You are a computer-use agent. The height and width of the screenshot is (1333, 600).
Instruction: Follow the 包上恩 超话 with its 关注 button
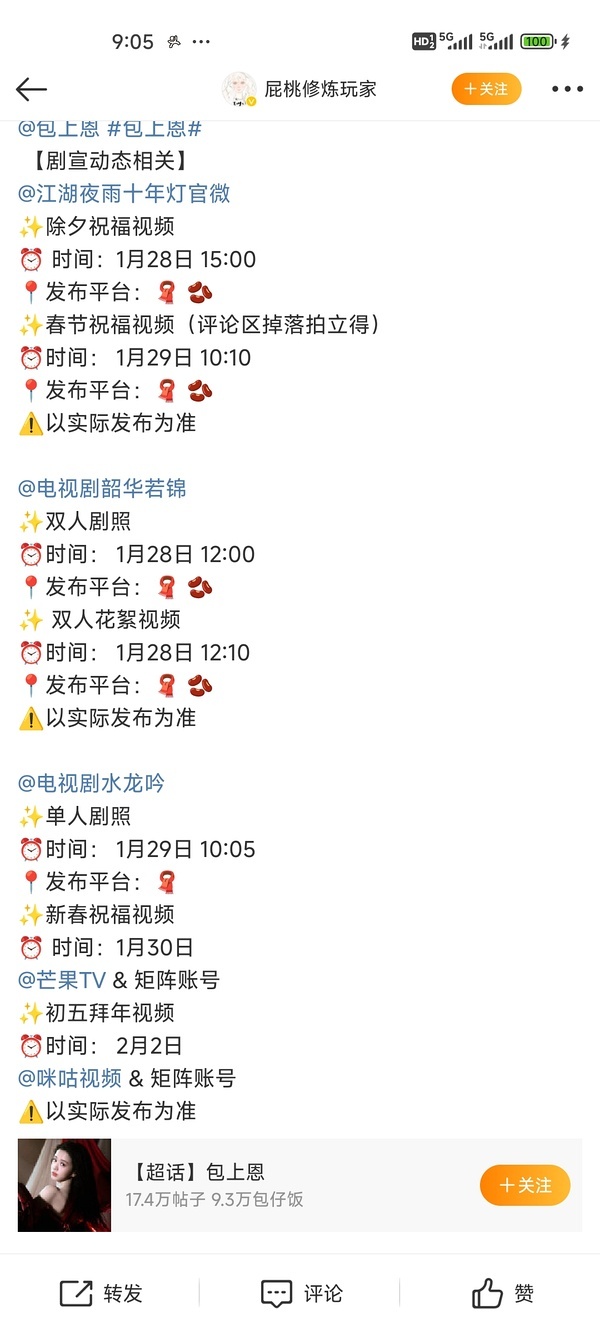(525, 1185)
